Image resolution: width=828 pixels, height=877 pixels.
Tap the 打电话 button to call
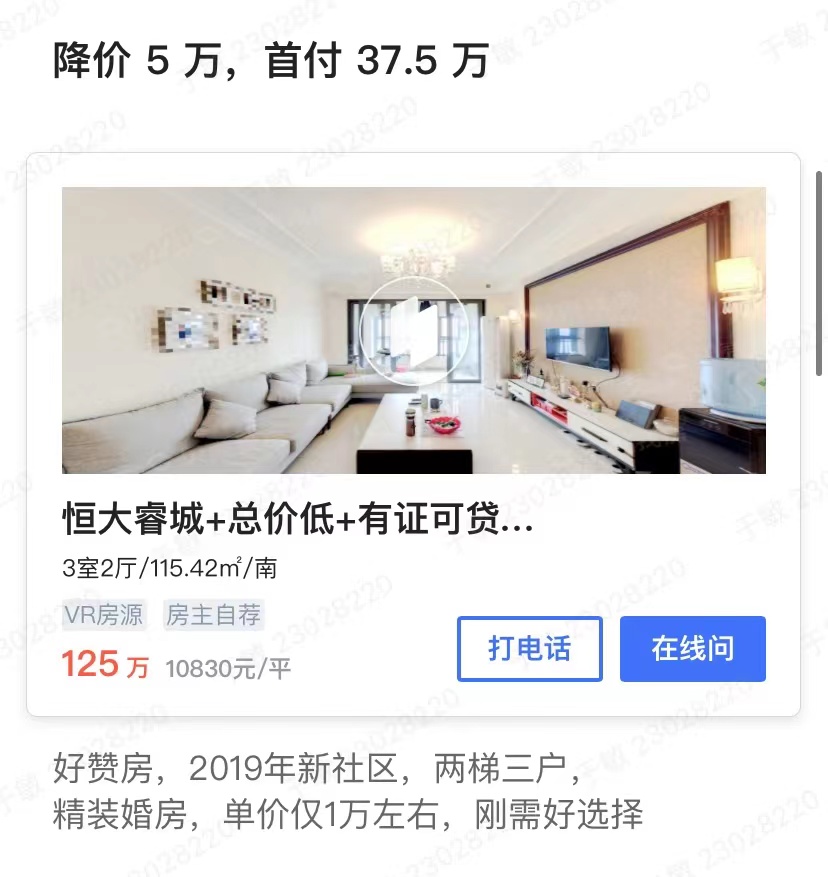530,649
